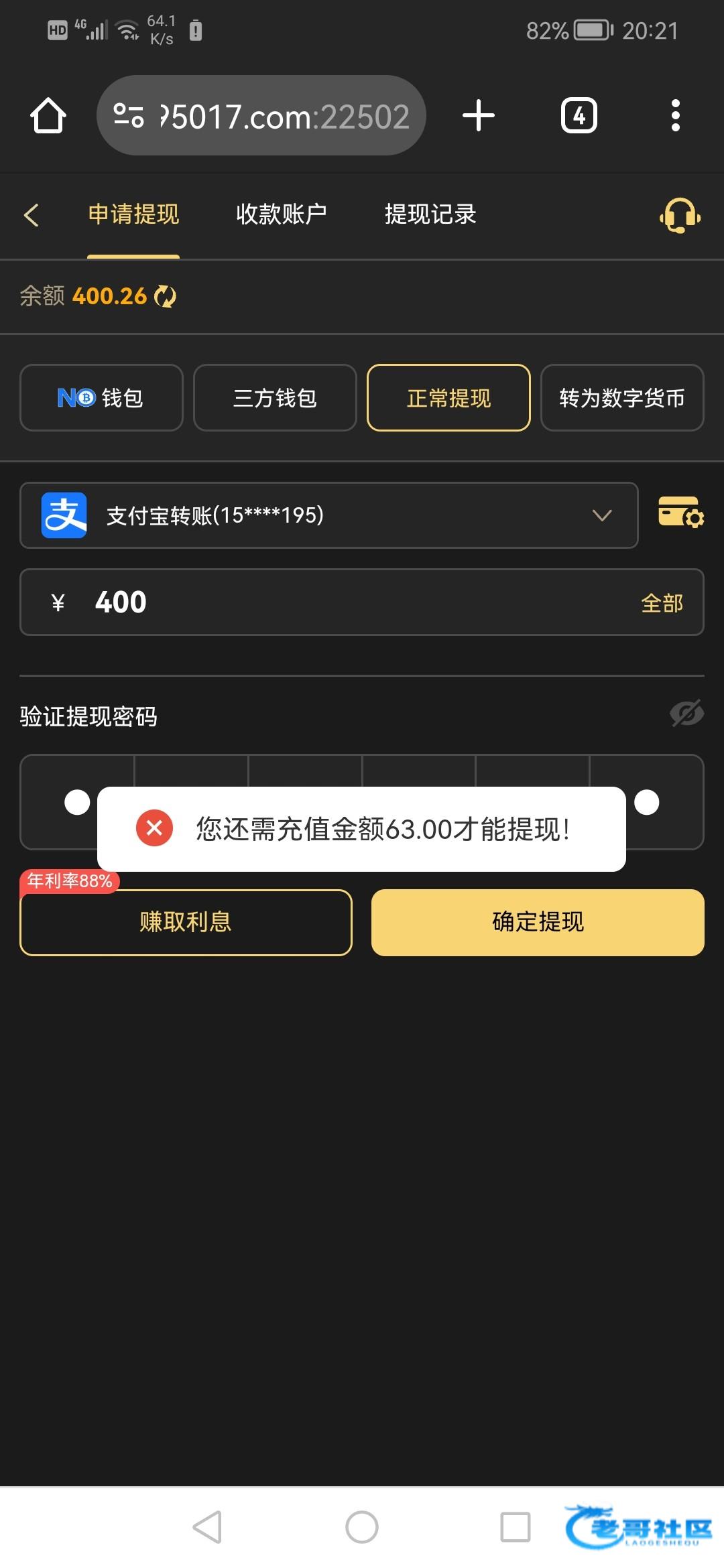Open a new browser tab

point(479,116)
